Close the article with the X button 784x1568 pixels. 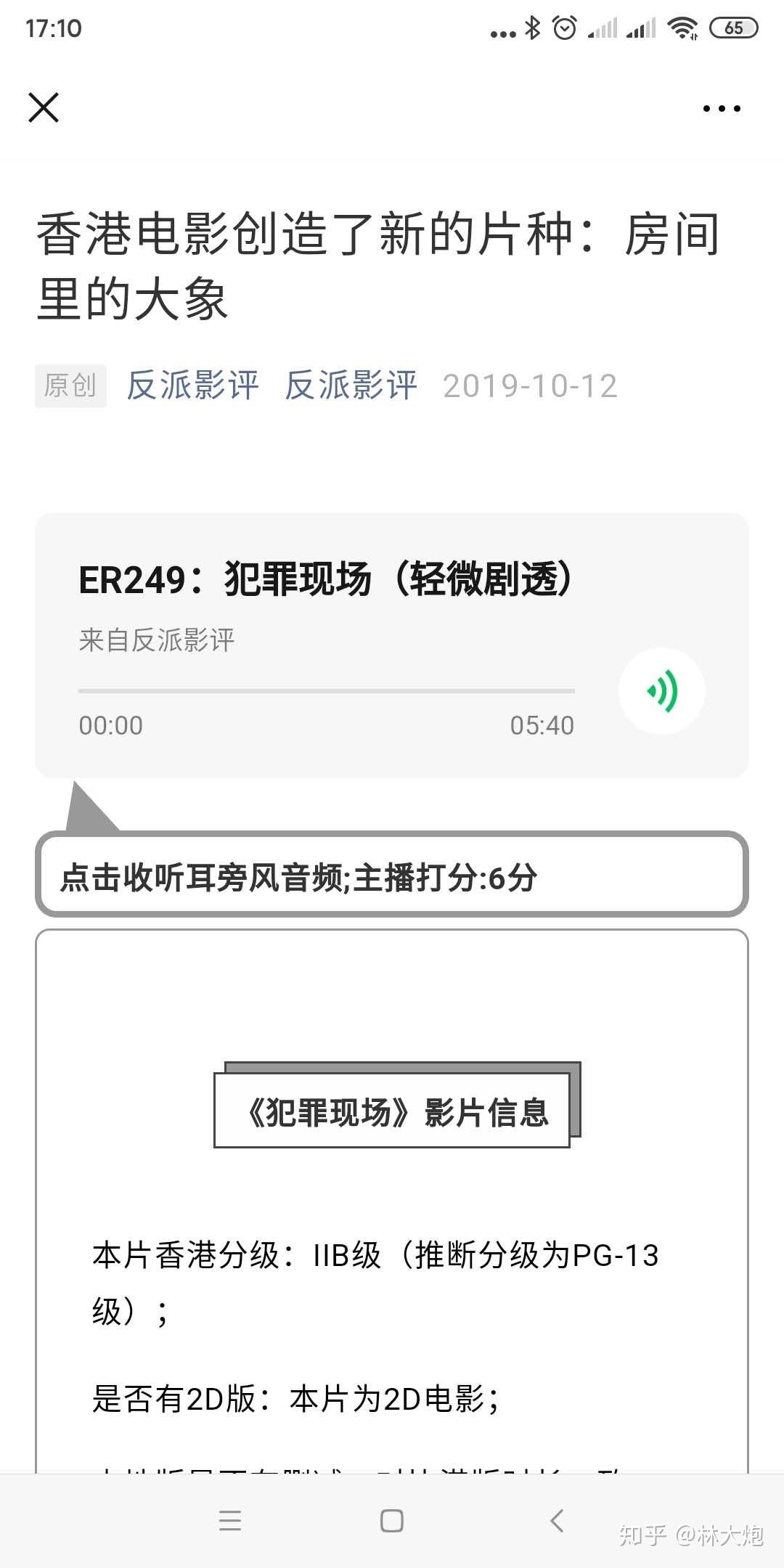pos(44,107)
